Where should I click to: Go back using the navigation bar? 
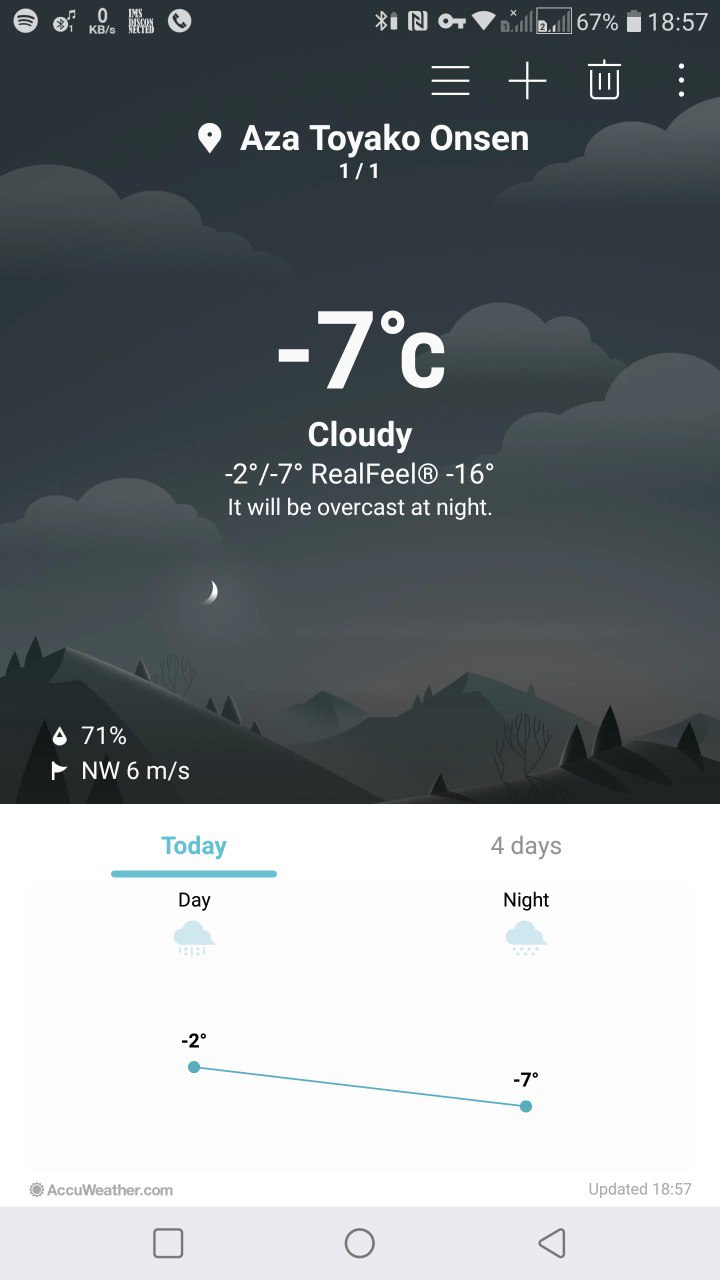pyautogui.click(x=551, y=1243)
